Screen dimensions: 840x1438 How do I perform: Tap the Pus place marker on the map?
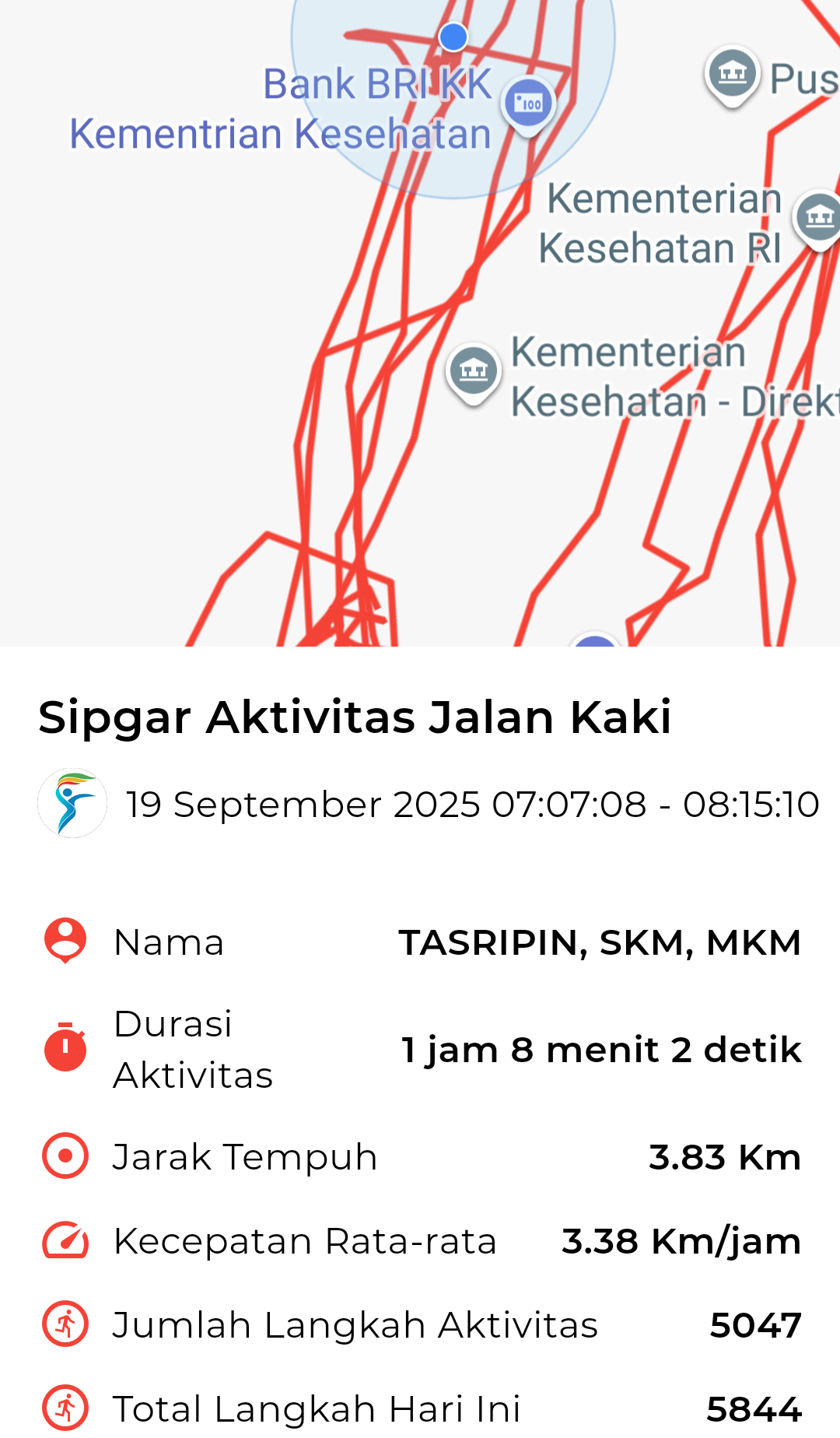(732, 74)
